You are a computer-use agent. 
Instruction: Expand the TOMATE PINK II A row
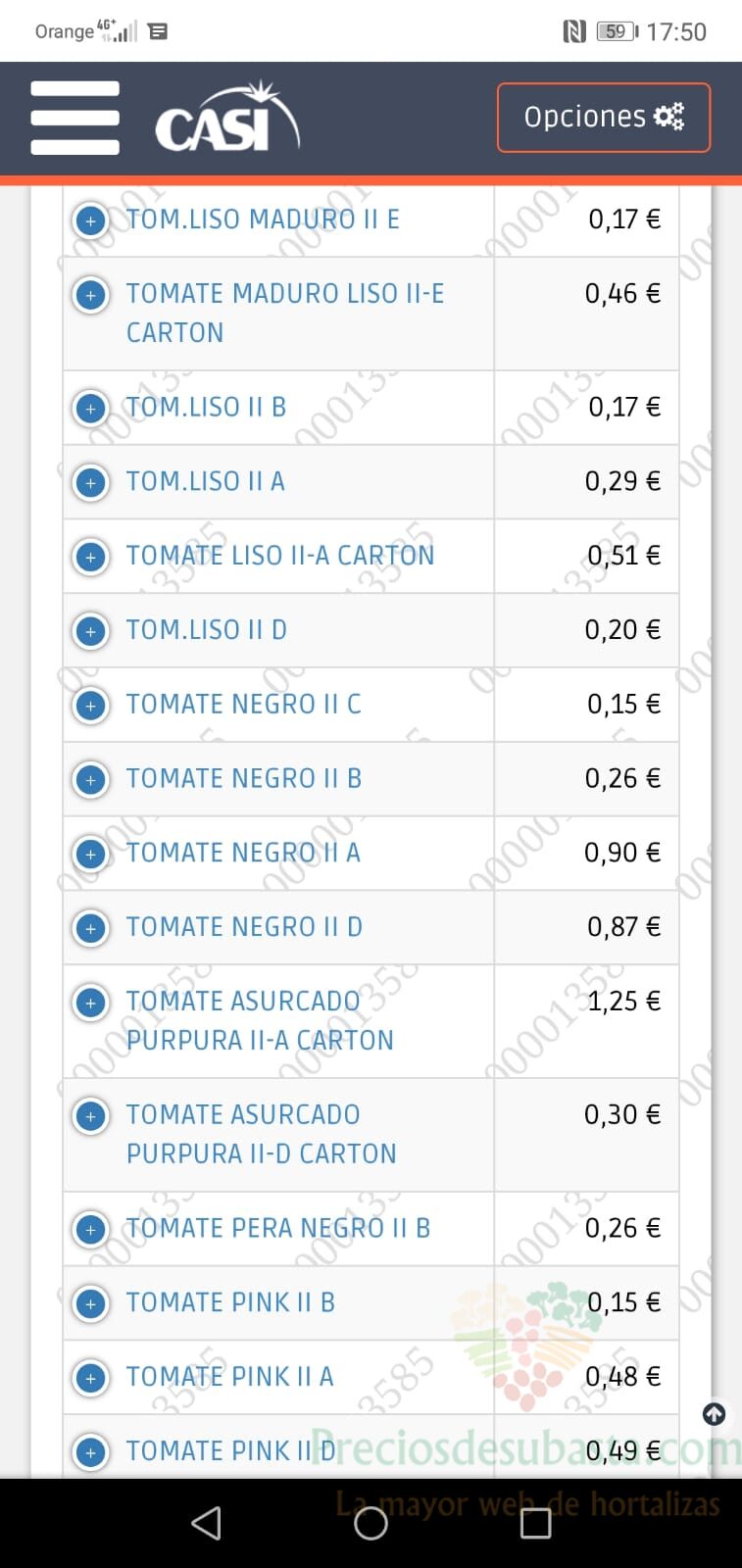pos(91,1379)
